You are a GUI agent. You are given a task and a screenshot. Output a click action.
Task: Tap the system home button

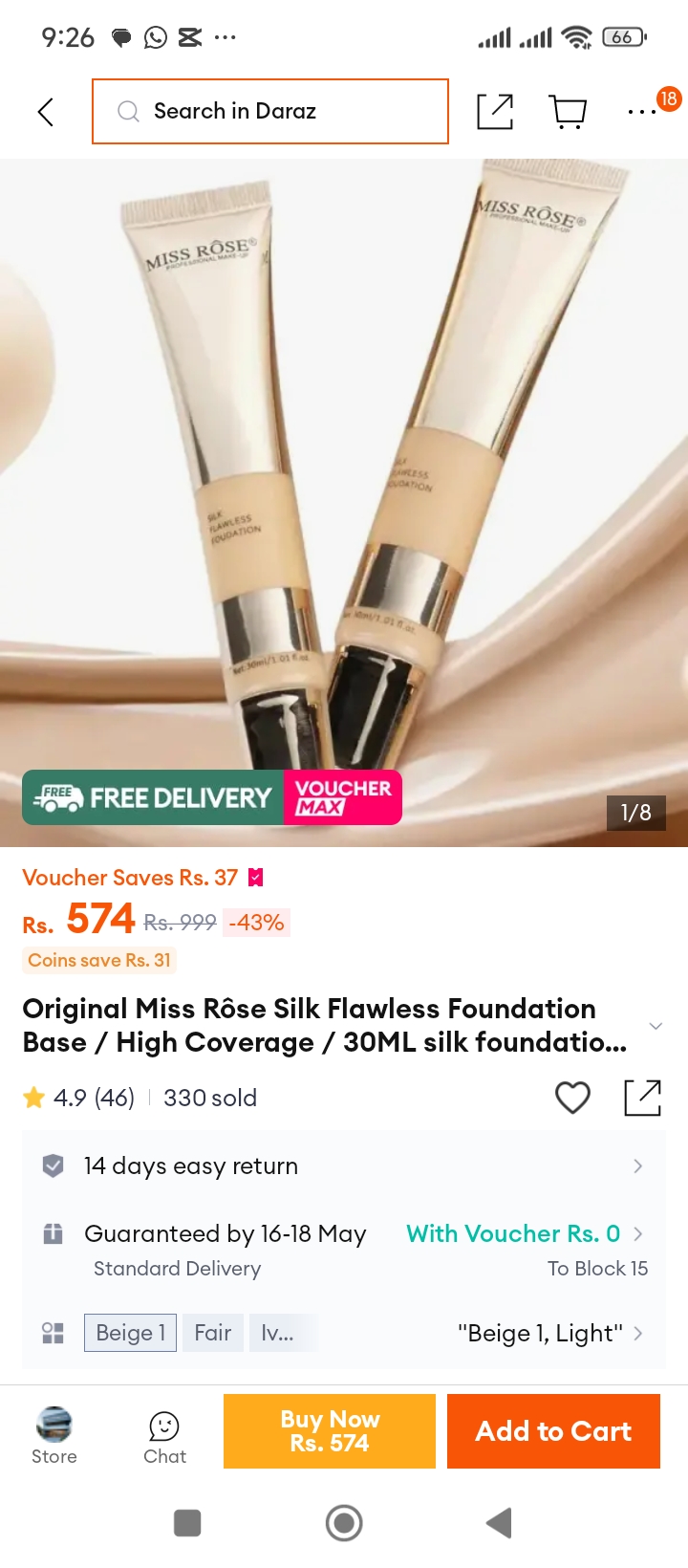(344, 1523)
